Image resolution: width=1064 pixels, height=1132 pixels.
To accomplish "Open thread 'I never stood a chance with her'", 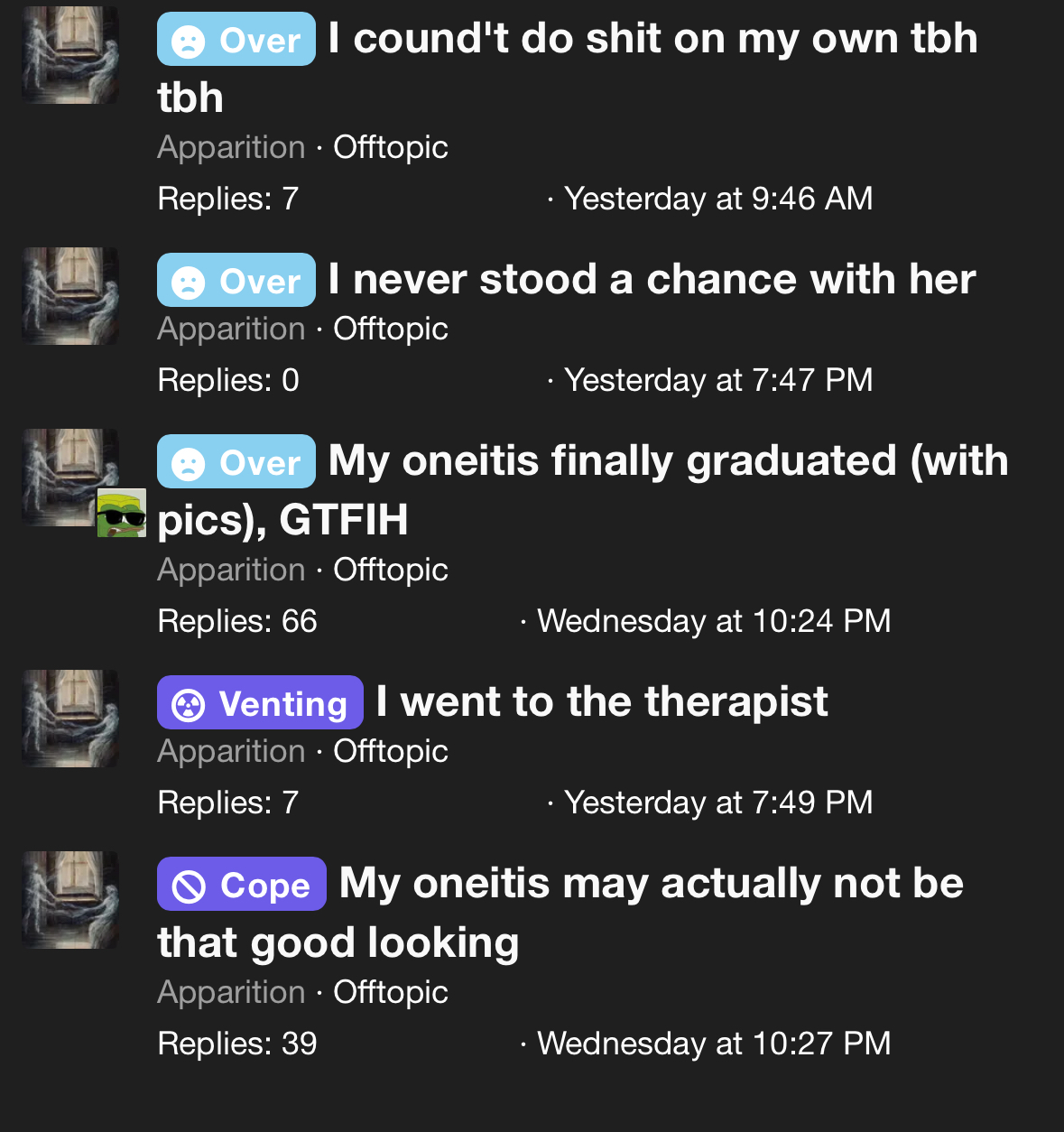I will pyautogui.click(x=652, y=280).
